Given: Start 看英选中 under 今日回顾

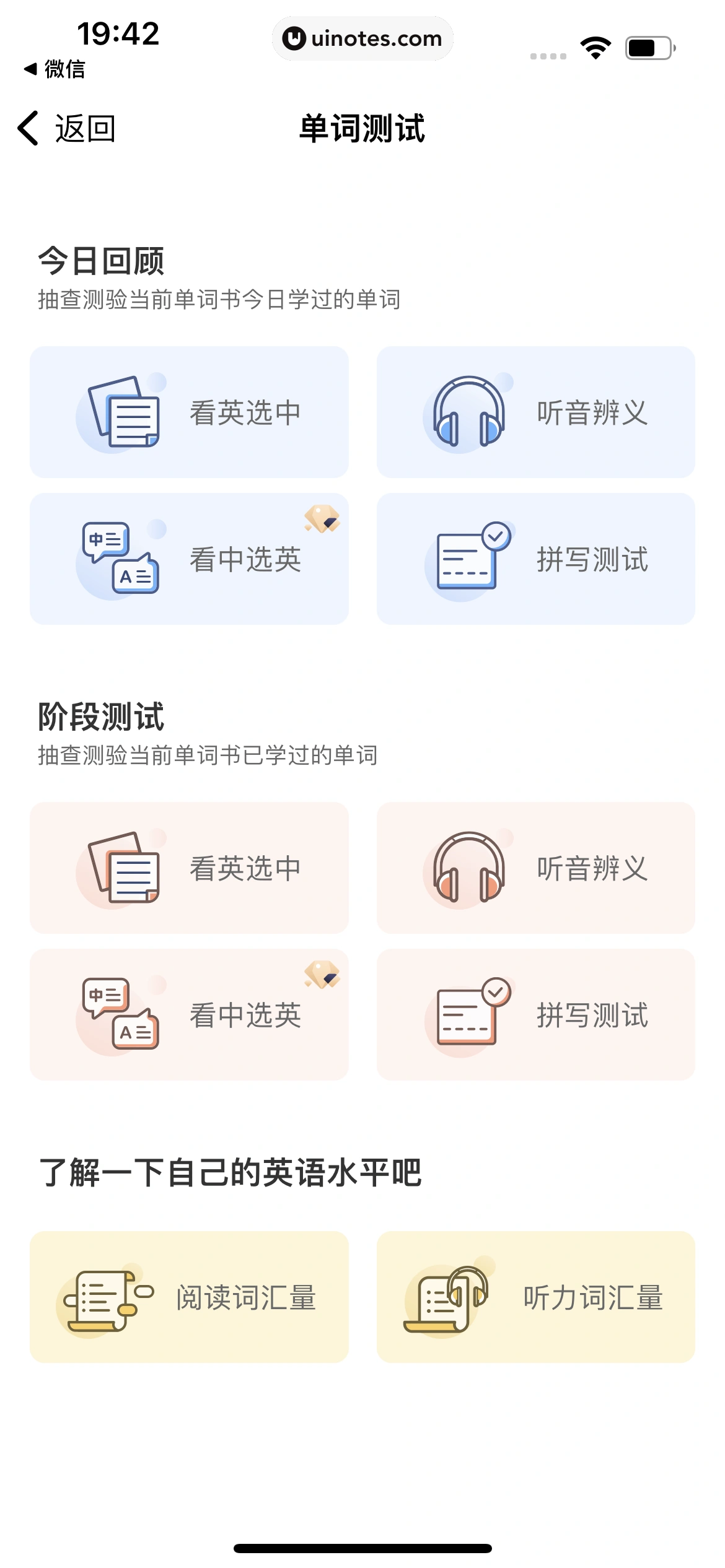Looking at the screenshot, I should pos(189,412).
